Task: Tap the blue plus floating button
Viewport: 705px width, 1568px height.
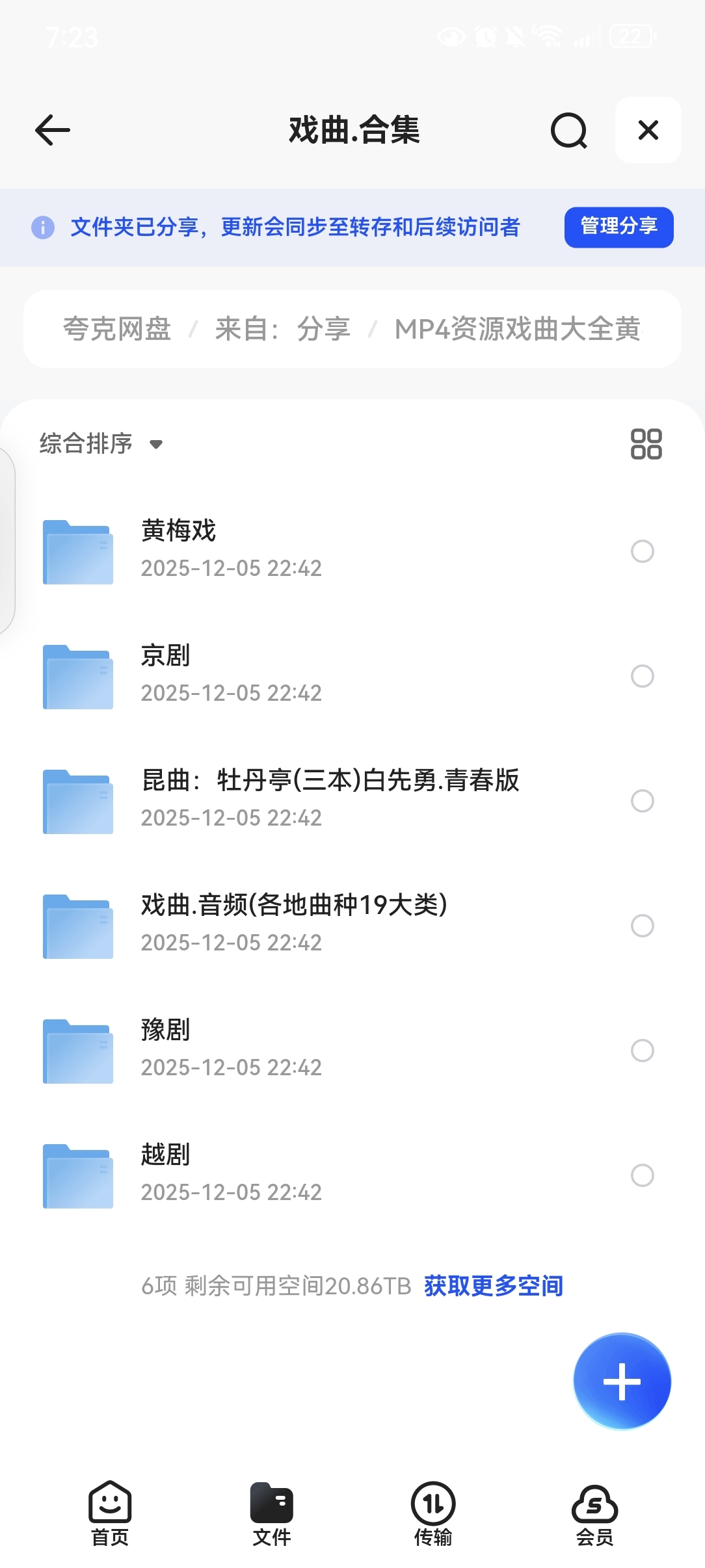Action: 622,1381
